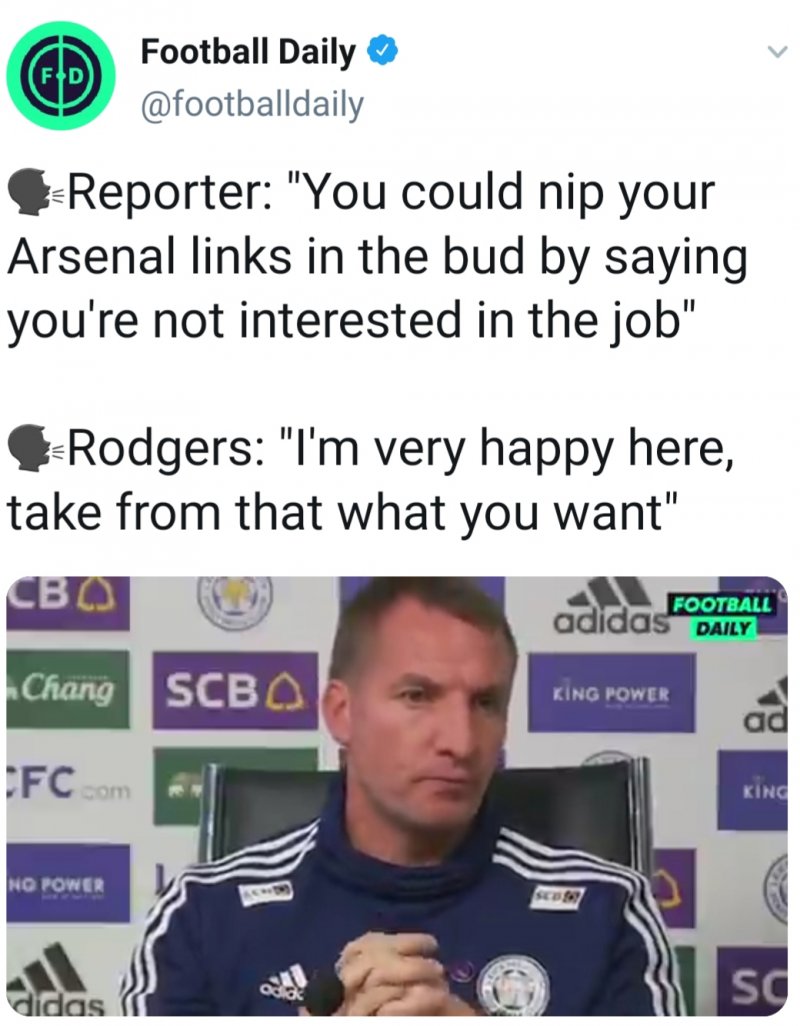
Task: Open Football Daily's profile avatar
Action: click(61, 75)
